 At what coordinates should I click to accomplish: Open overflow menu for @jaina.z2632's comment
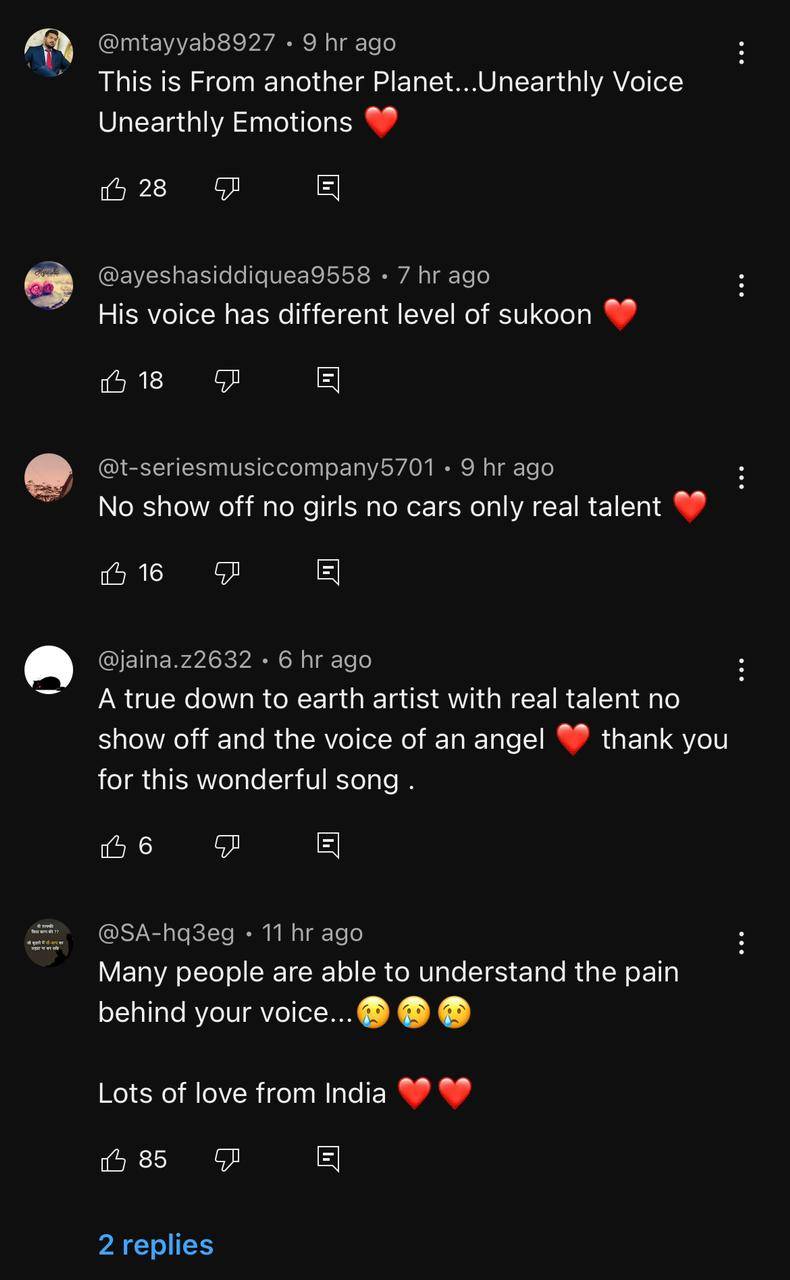coord(741,670)
